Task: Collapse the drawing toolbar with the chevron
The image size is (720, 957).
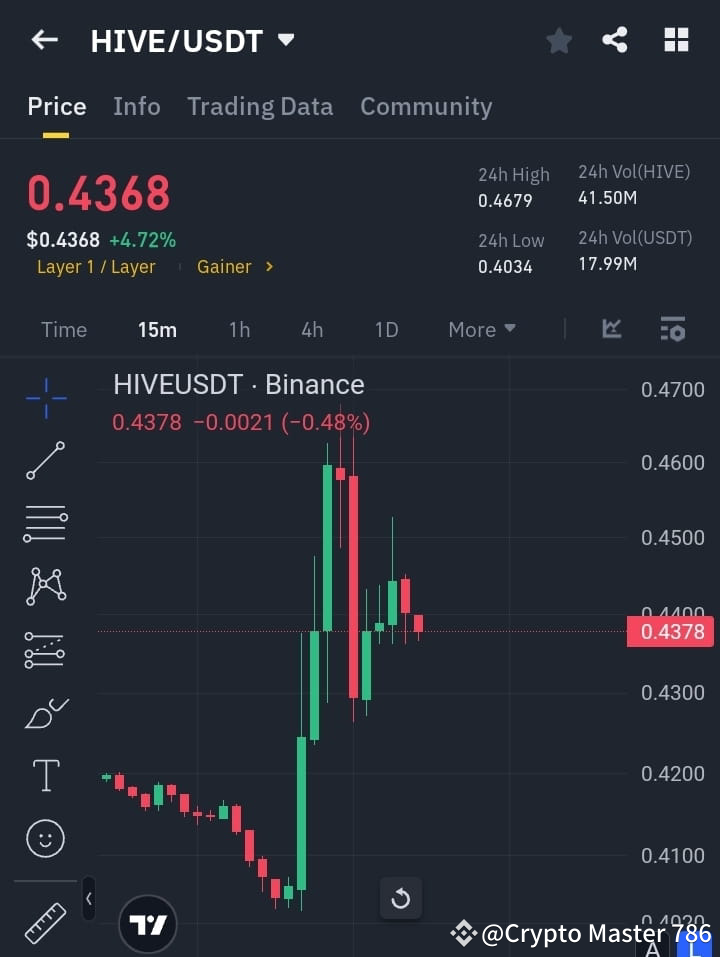Action: tap(88, 898)
